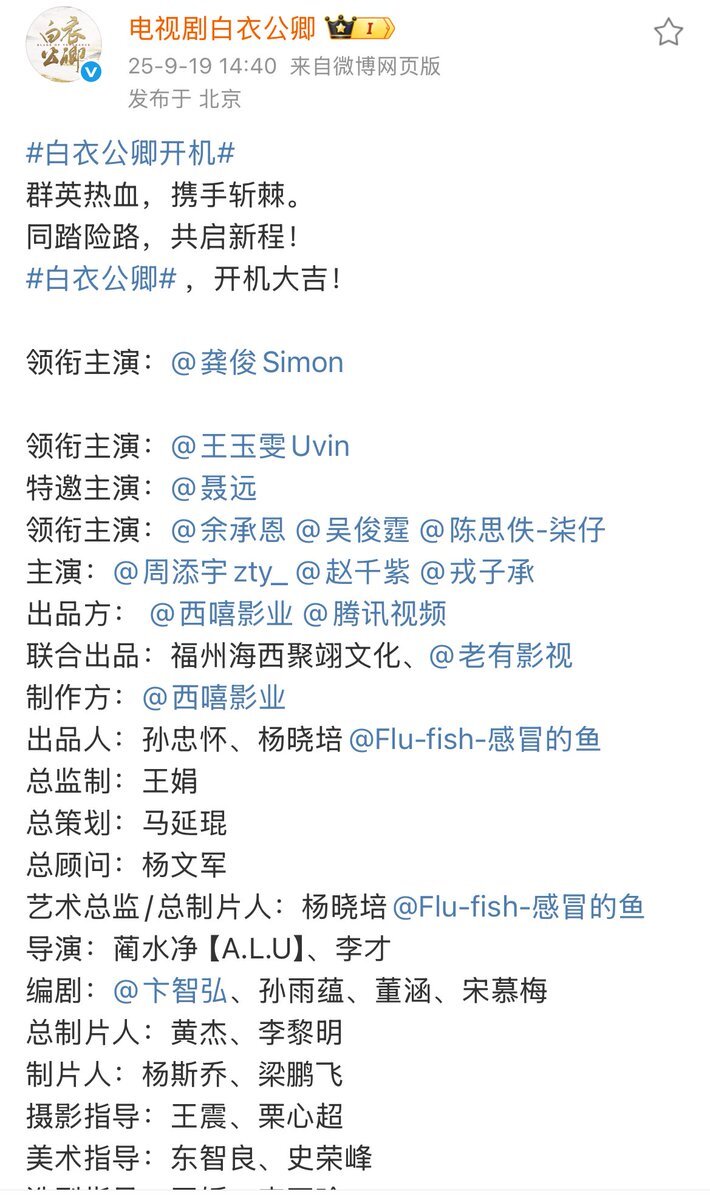This screenshot has width=710, height=1200.
Task: Open the mention @陈思佚-柒仔
Action: 513,530
